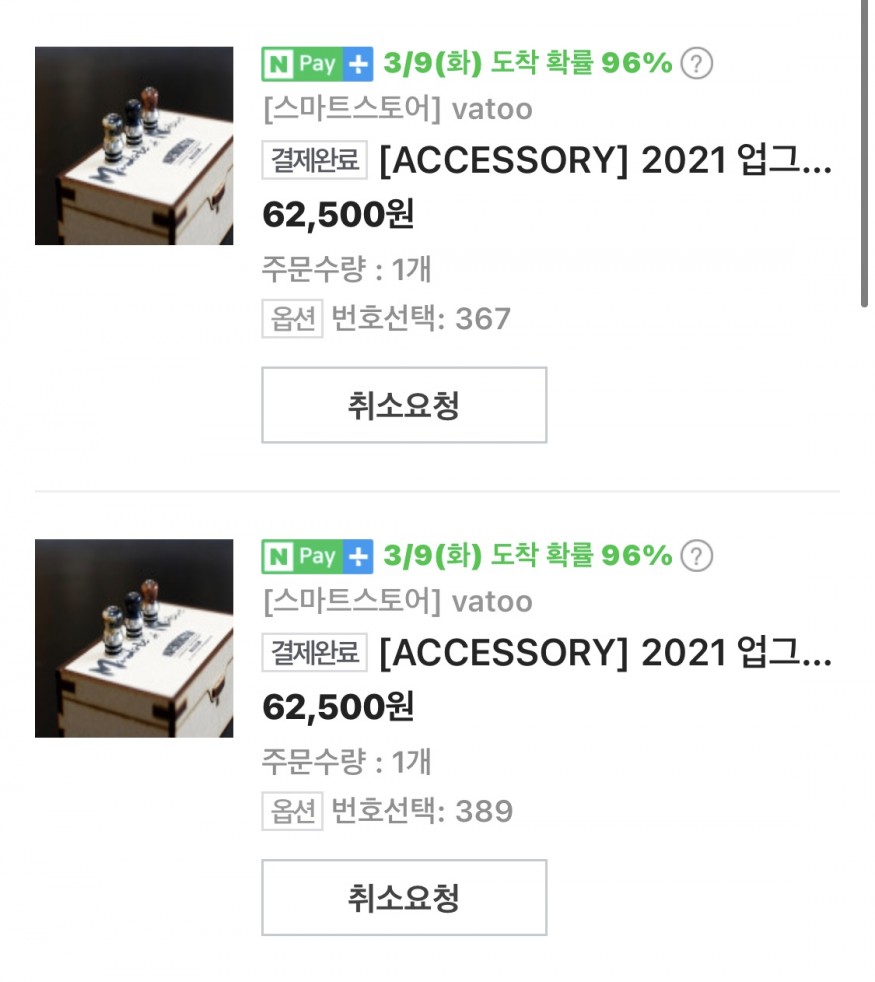
Task: Open arrival probability help for order 389
Action: point(697,556)
